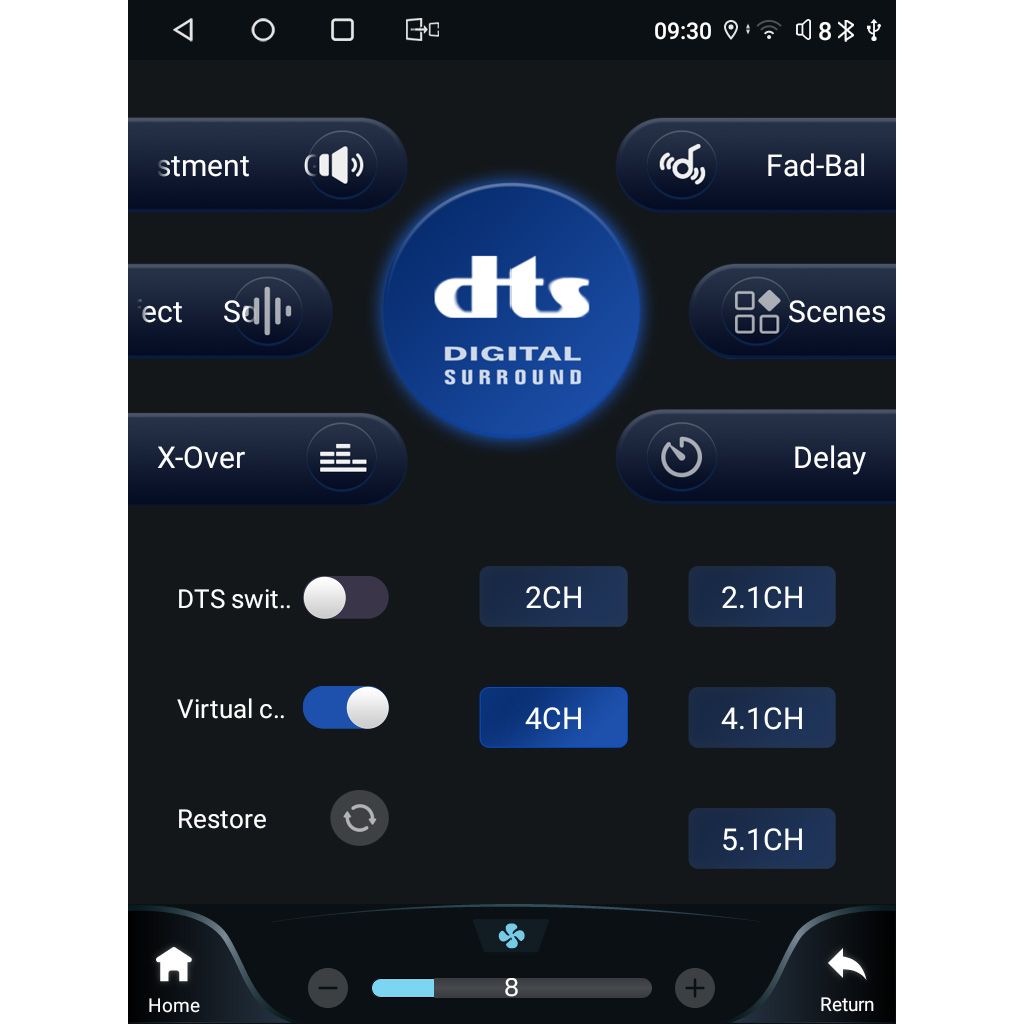Select 2.1CH channel mode
1024x1024 pixels.
point(762,598)
